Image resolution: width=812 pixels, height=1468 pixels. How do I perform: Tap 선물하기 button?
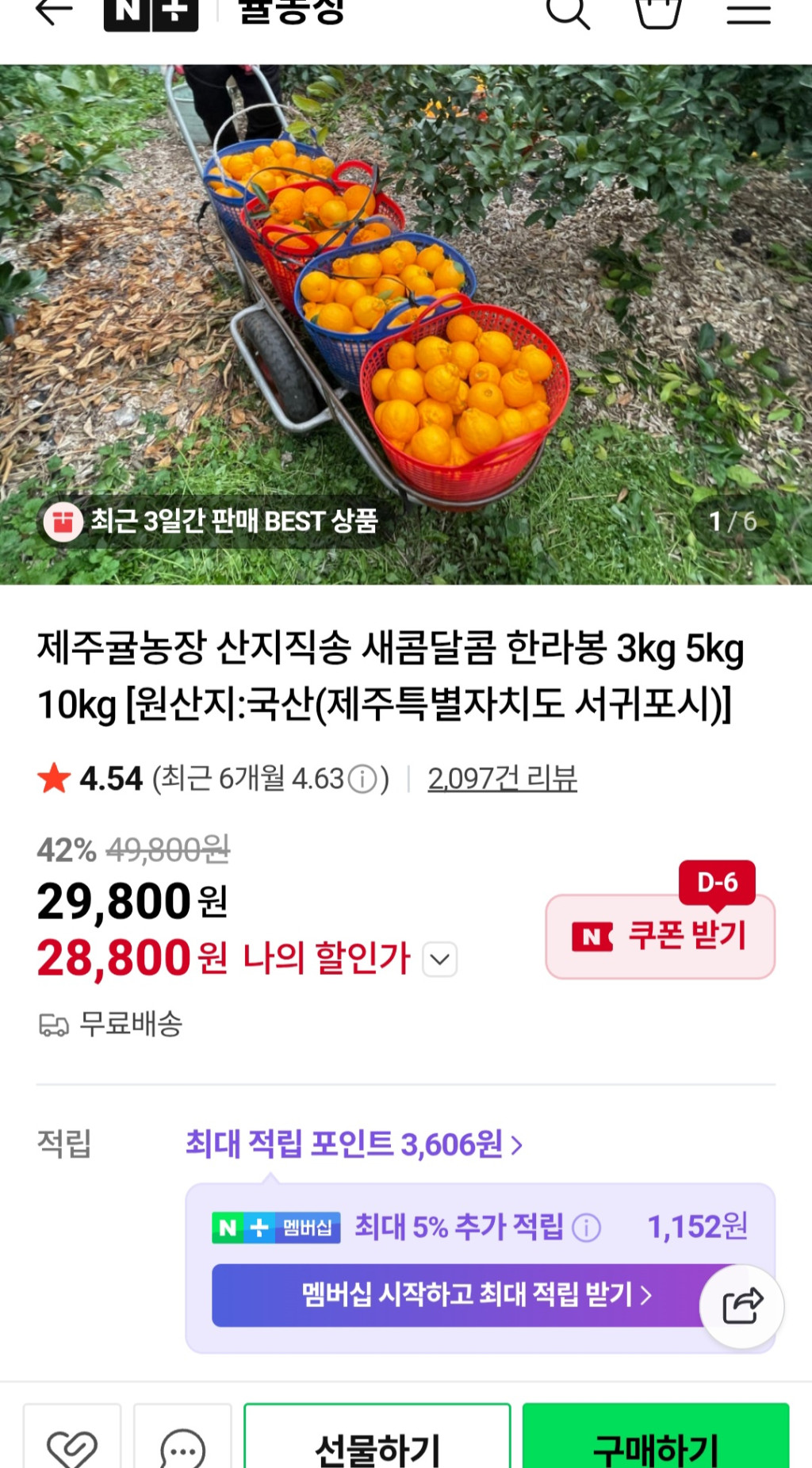[377, 1443]
